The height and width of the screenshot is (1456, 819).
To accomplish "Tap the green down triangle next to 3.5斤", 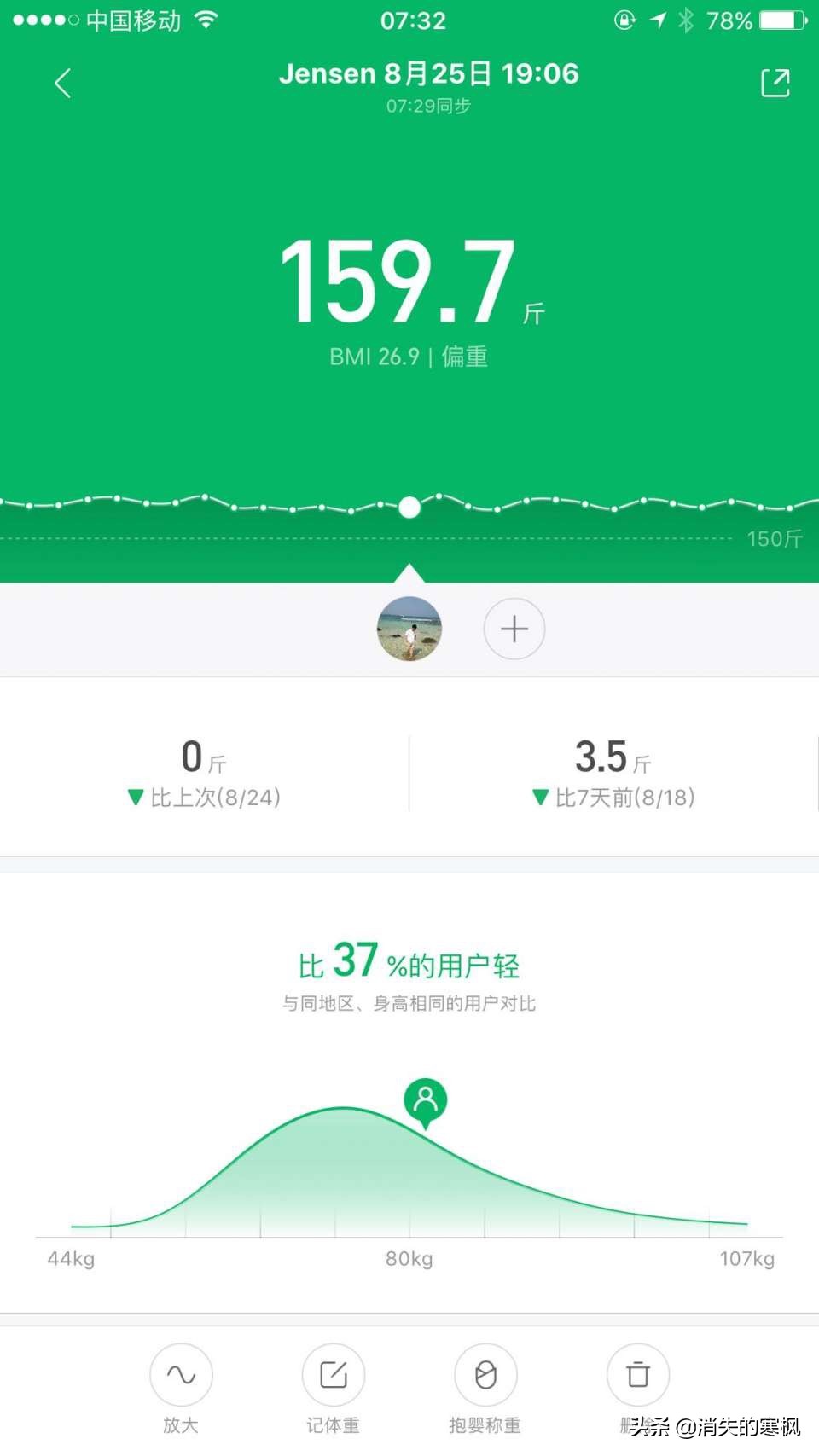I will tap(539, 798).
